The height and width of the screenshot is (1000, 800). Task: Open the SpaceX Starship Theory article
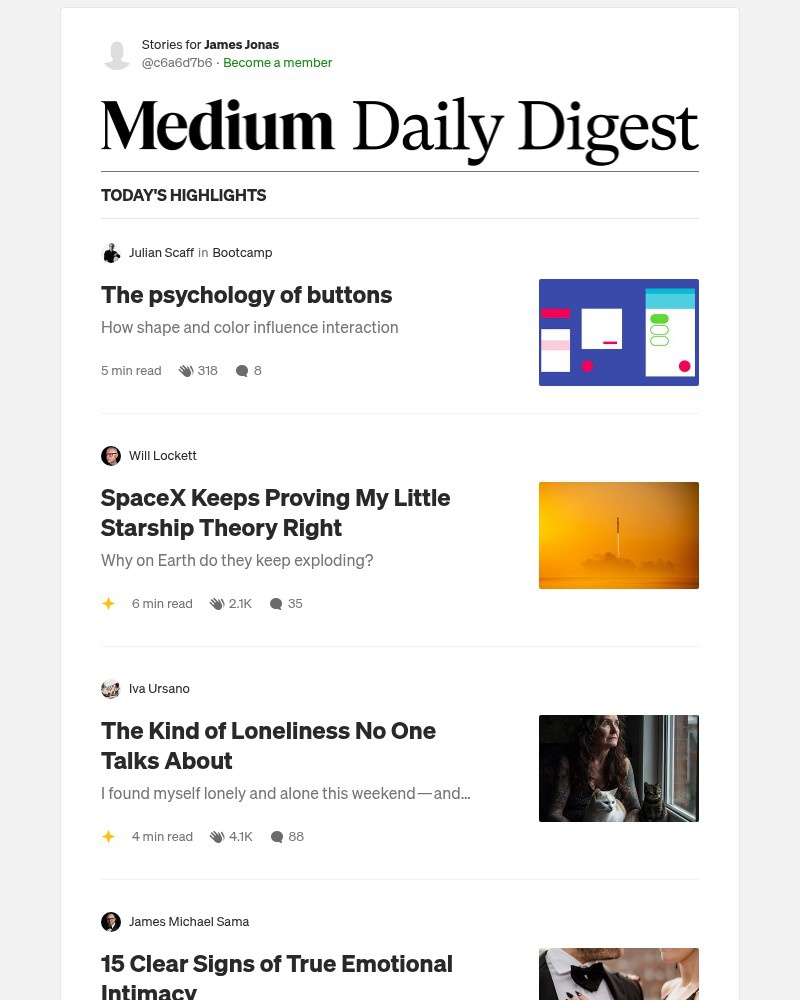(x=275, y=512)
